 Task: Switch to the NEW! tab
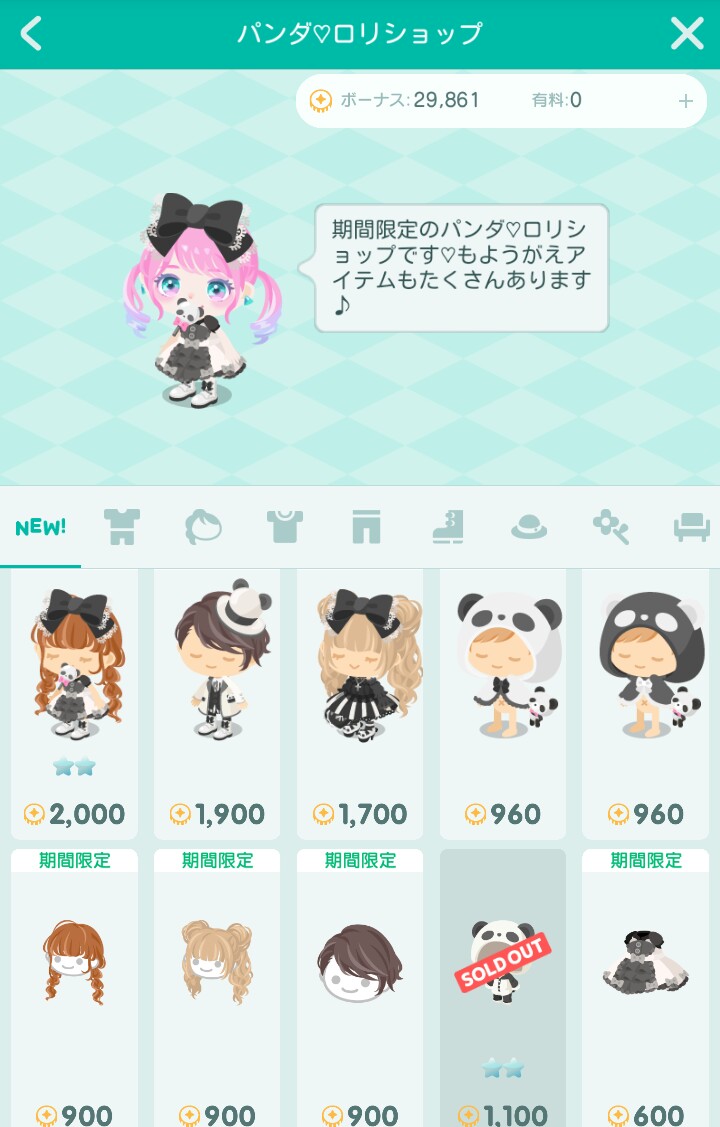click(41, 527)
